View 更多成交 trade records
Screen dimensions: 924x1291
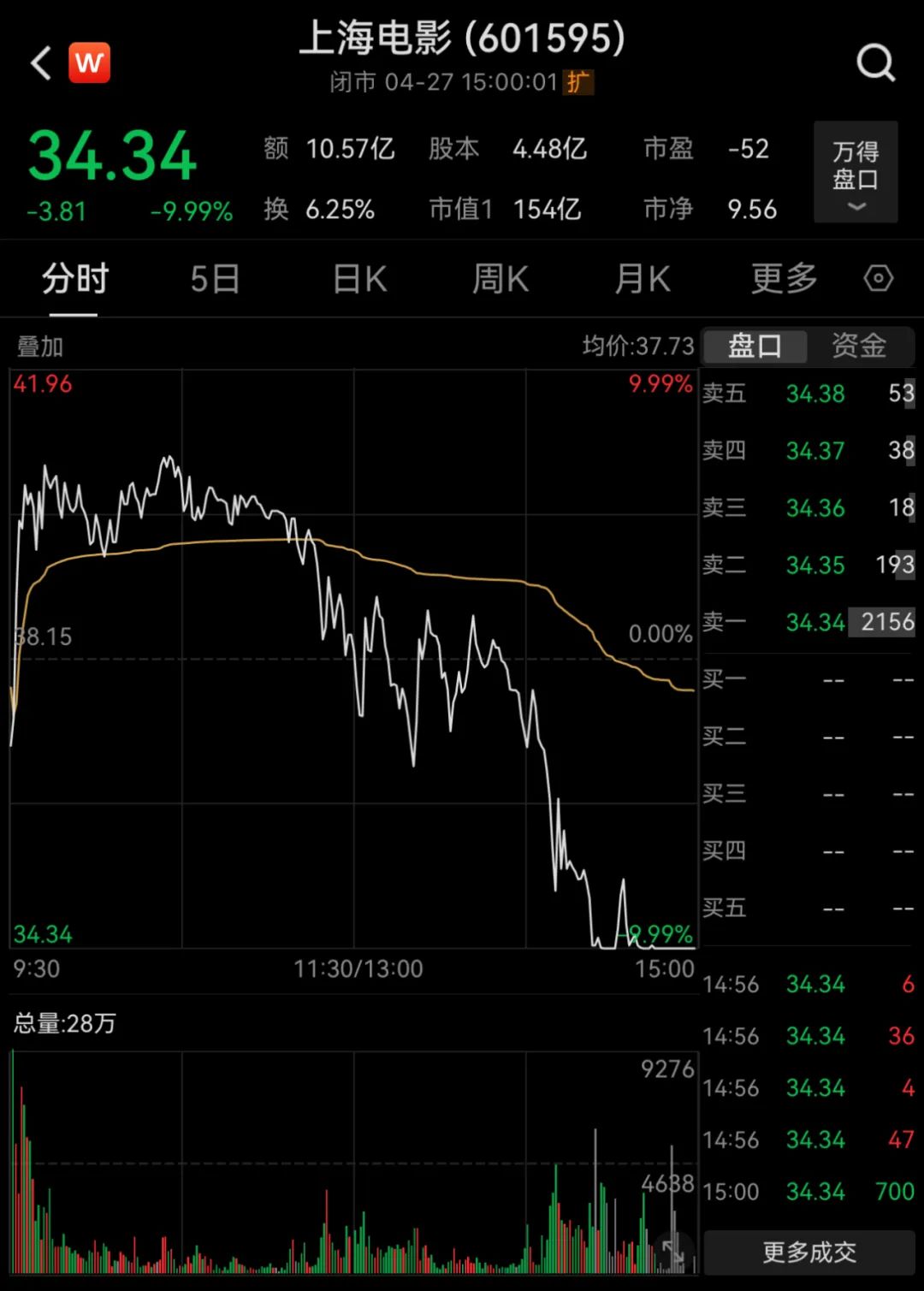coord(809,1253)
